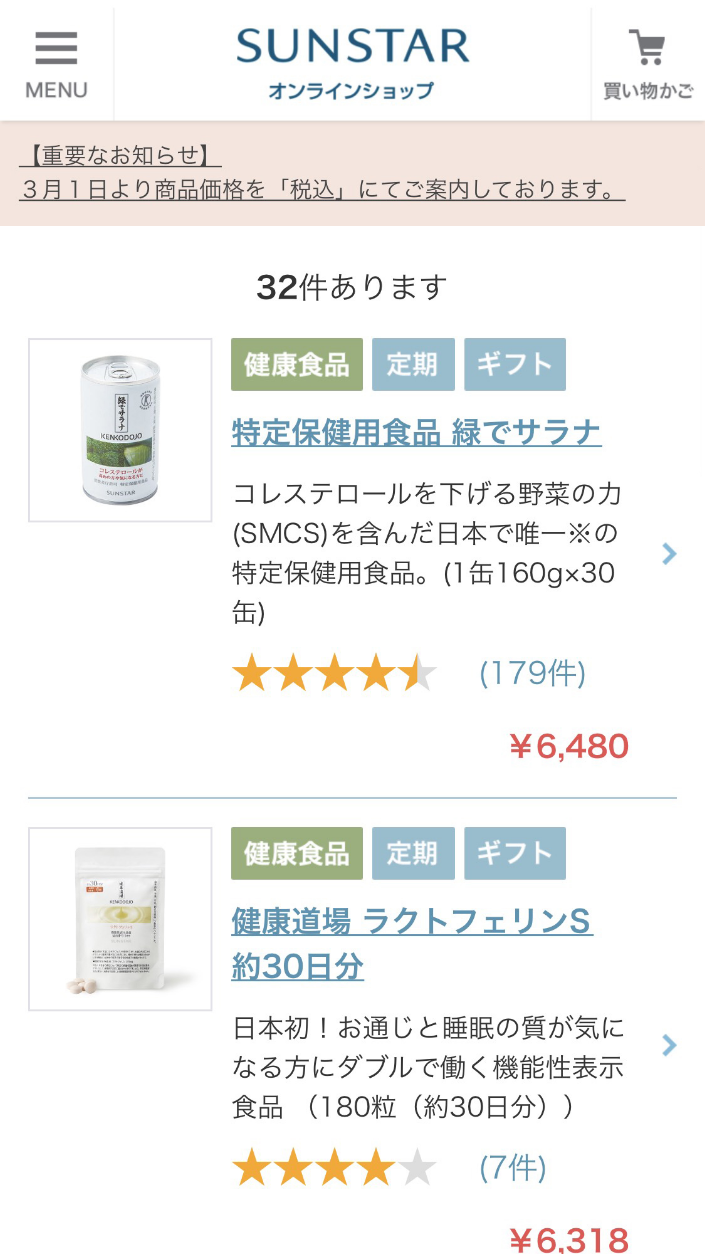Tap the ラクトフェリンS pouch image
This screenshot has height=1254, width=705.
pyautogui.click(x=120, y=919)
